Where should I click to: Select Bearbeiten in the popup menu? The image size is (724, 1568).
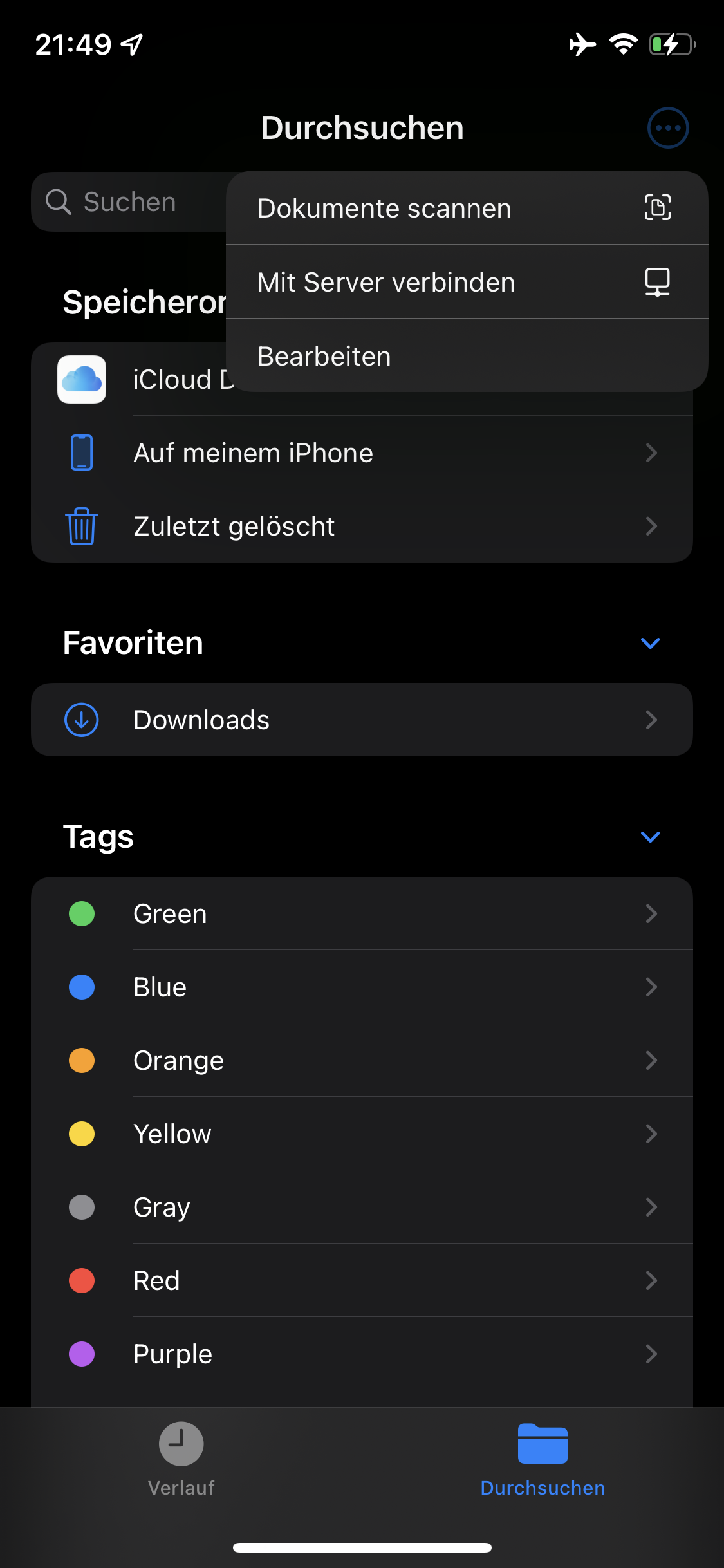[x=467, y=356]
